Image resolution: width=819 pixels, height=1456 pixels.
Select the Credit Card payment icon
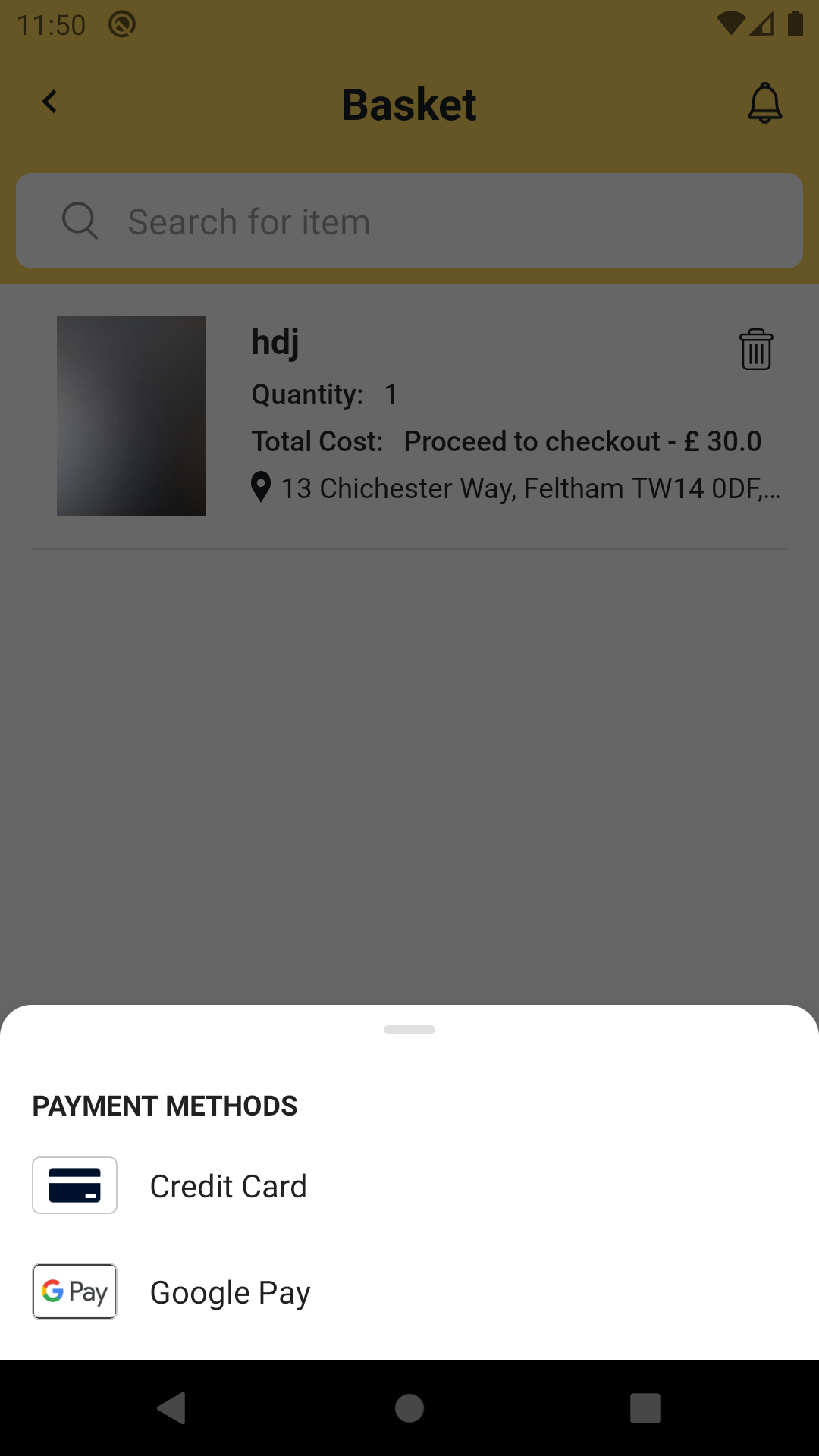point(74,1185)
